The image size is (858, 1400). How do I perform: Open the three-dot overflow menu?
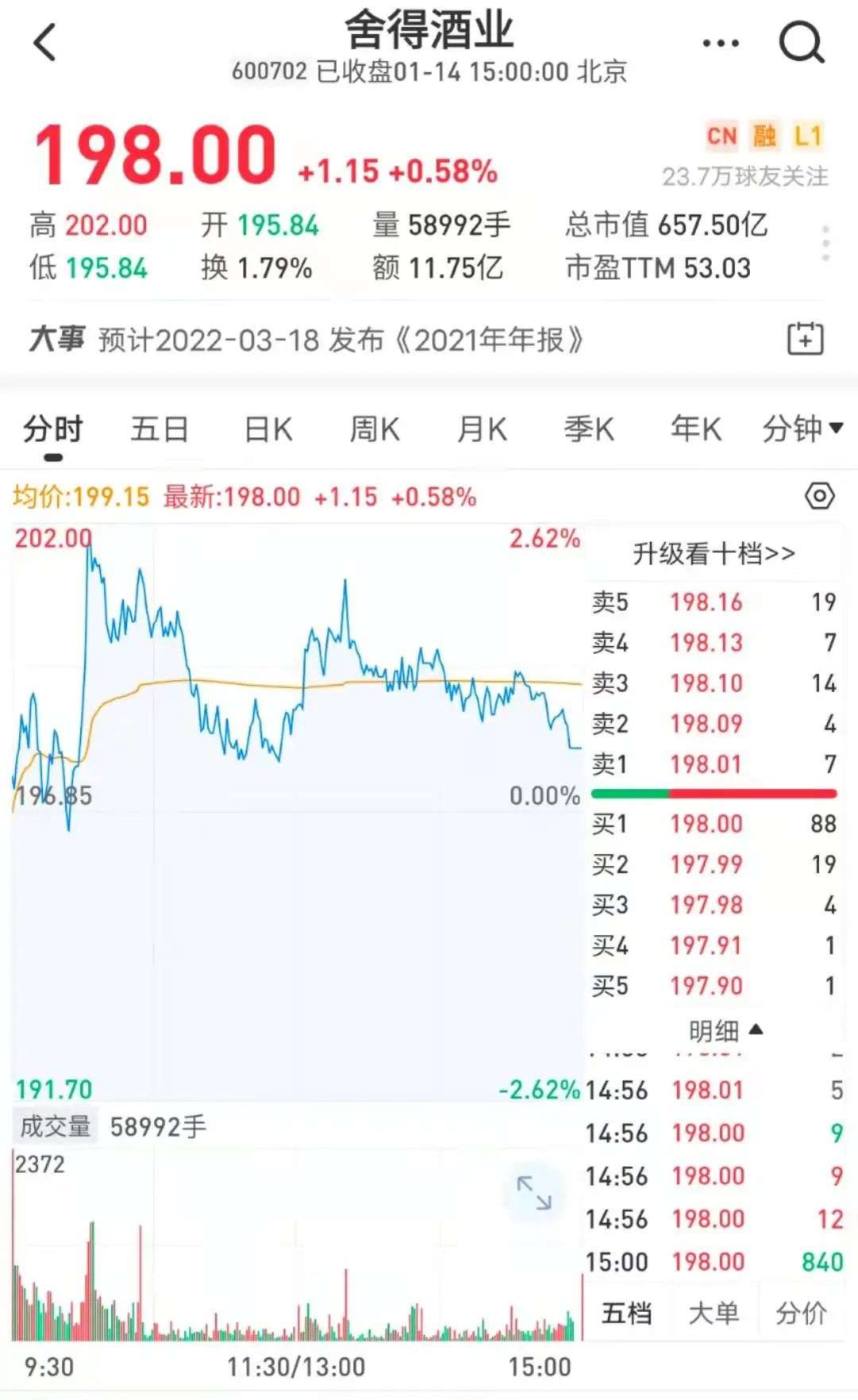721,43
